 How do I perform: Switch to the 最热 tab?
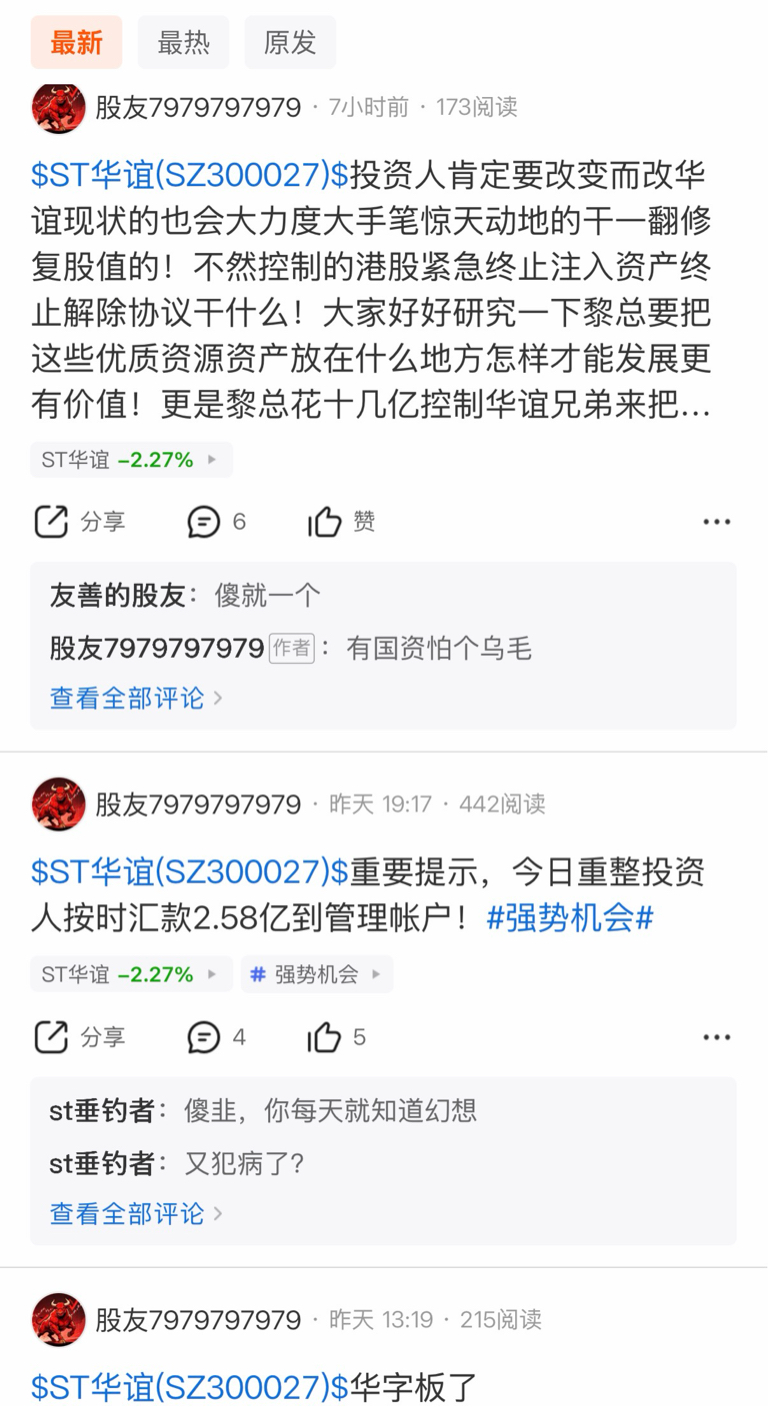pyautogui.click(x=184, y=42)
